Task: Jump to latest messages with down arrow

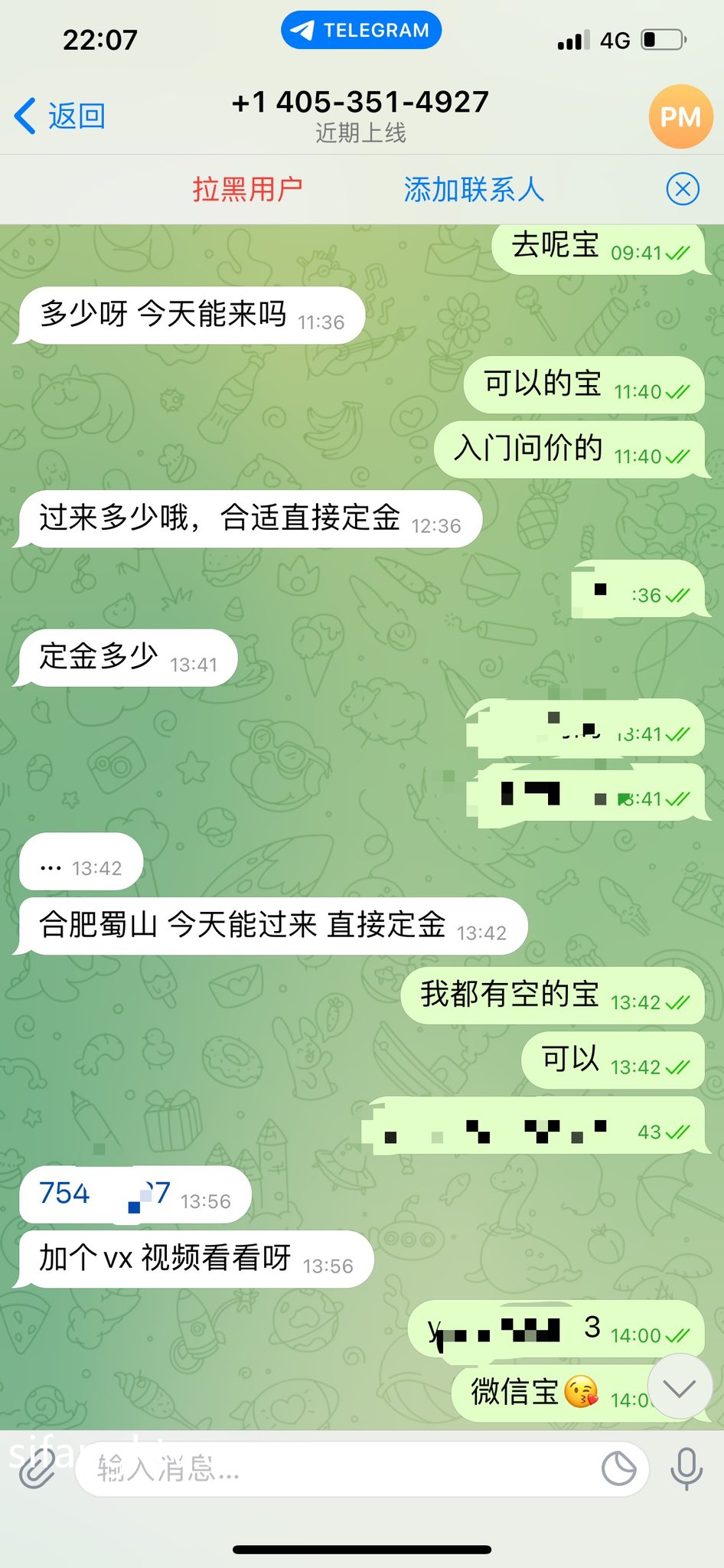Action: (680, 1387)
